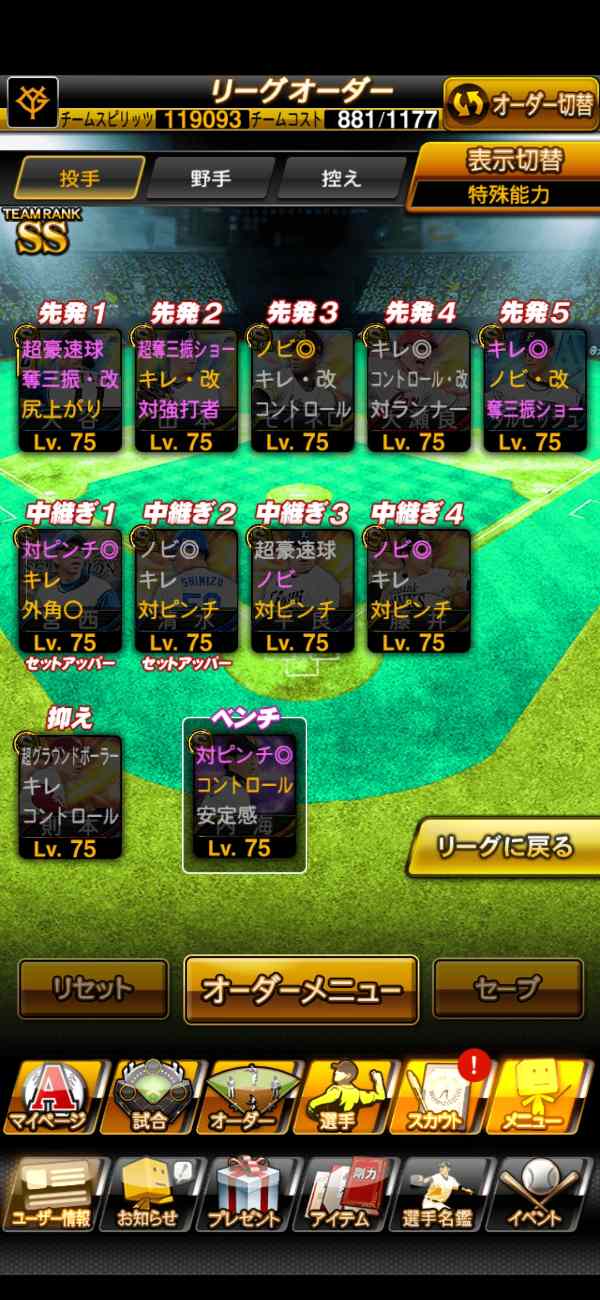Open the スカウト section
The image size is (600, 1300).
pyautogui.click(x=442, y=1097)
